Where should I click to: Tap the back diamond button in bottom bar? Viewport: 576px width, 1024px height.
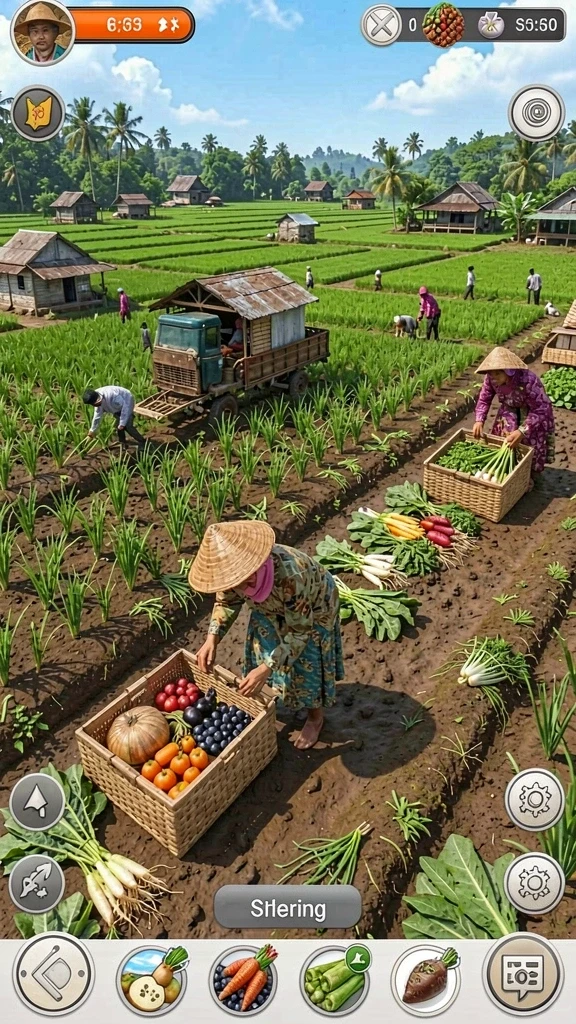click(x=54, y=974)
